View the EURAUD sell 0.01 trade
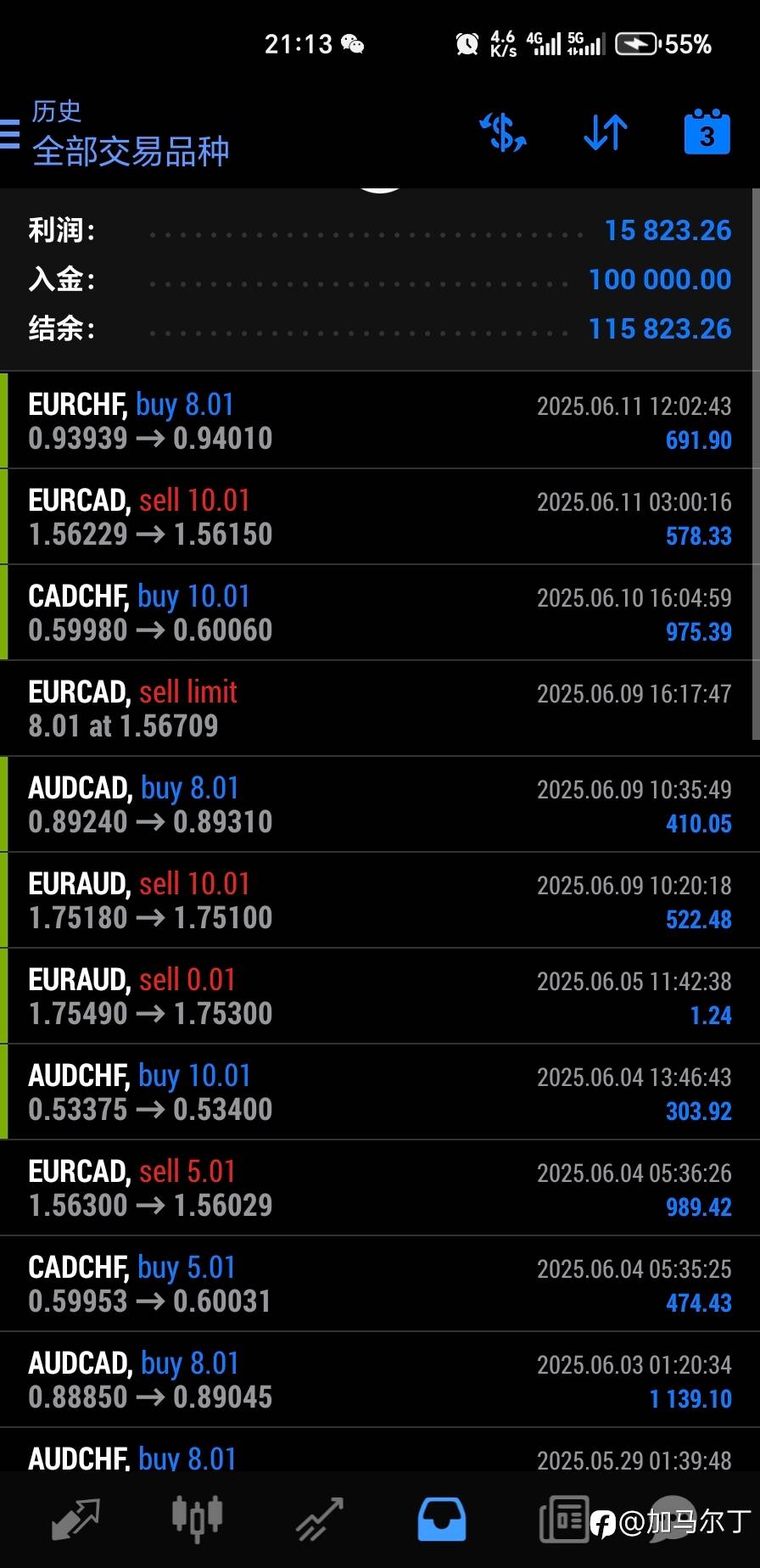Screen dimensions: 760x1568 click(379, 996)
